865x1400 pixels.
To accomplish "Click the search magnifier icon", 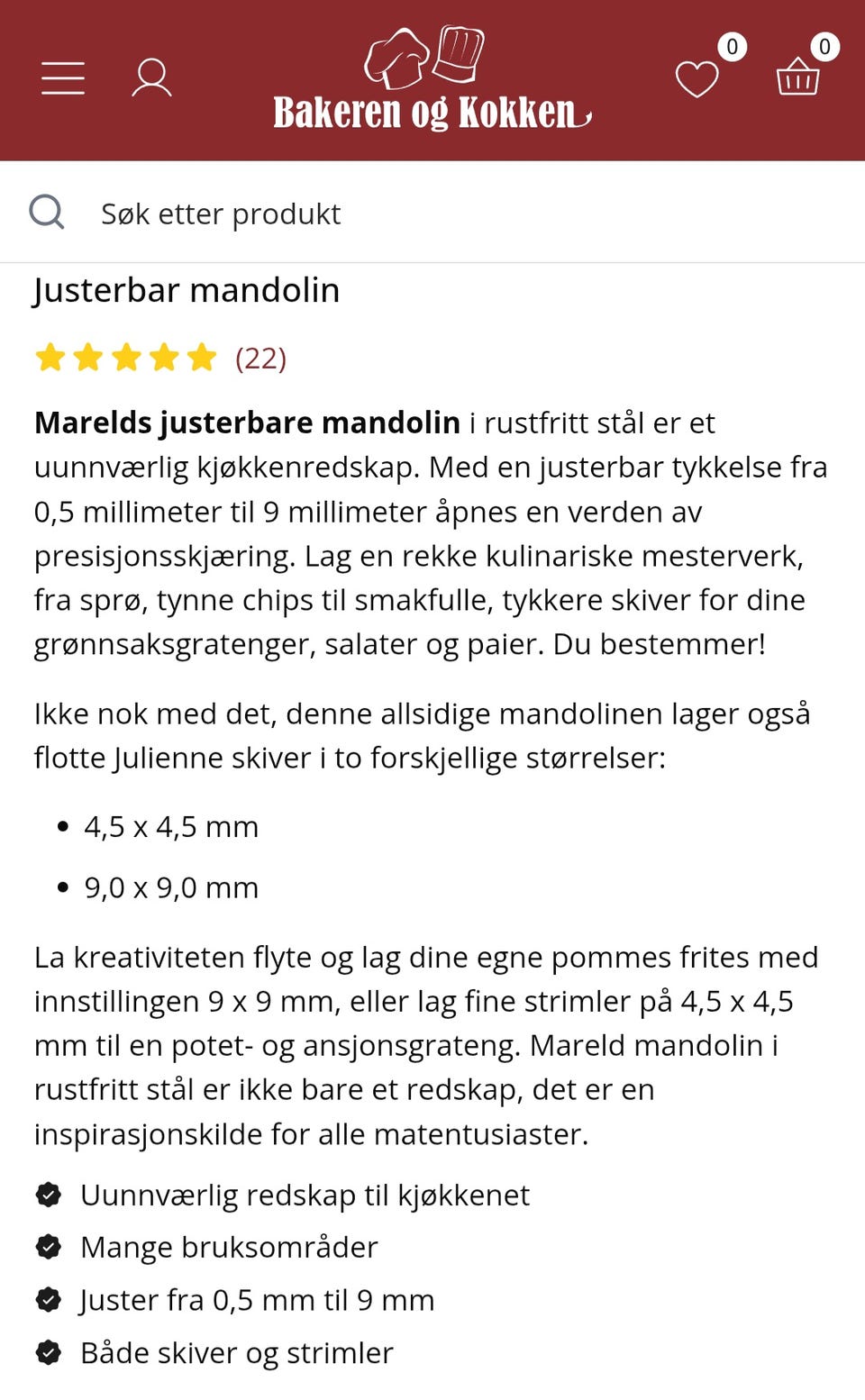I will pos(48,213).
